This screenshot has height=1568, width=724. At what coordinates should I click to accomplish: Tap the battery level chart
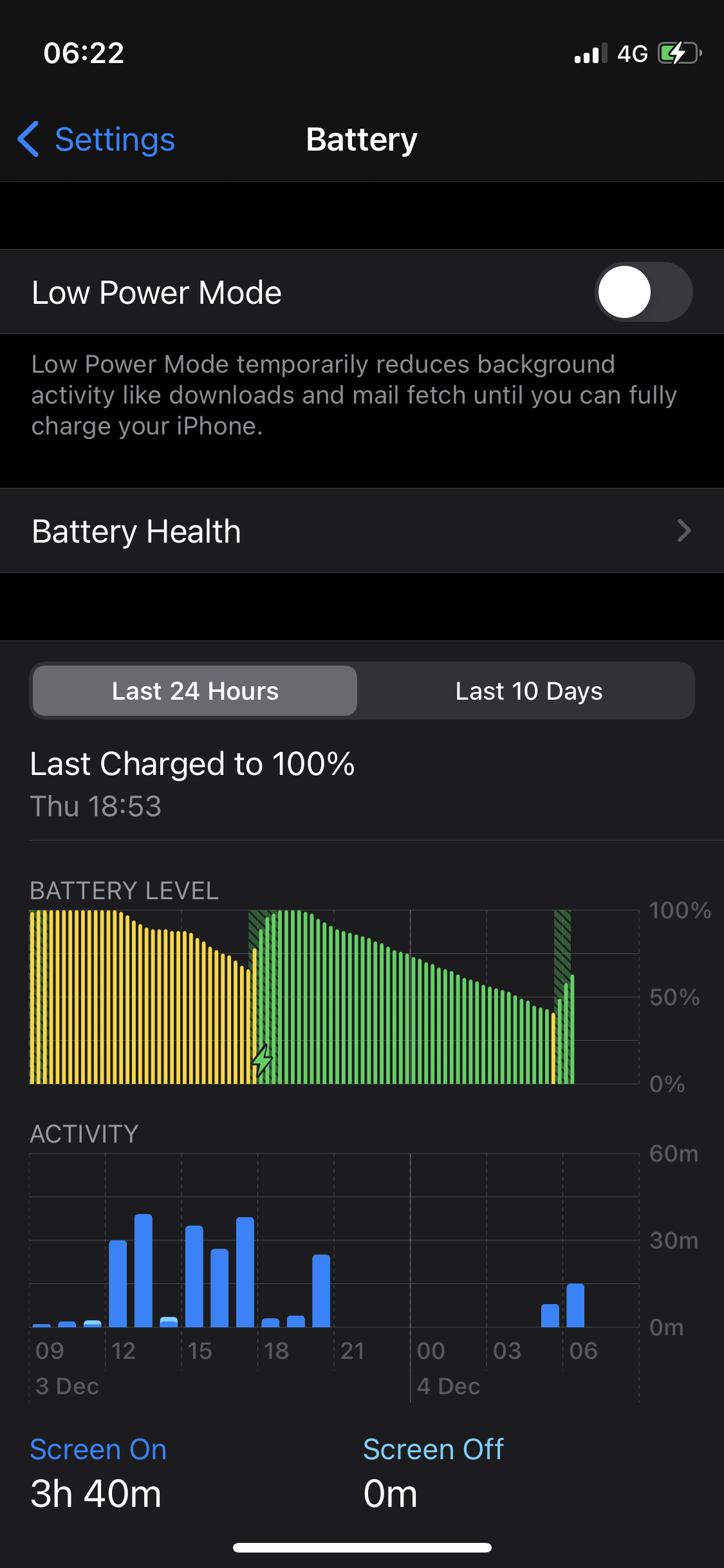(x=334, y=997)
